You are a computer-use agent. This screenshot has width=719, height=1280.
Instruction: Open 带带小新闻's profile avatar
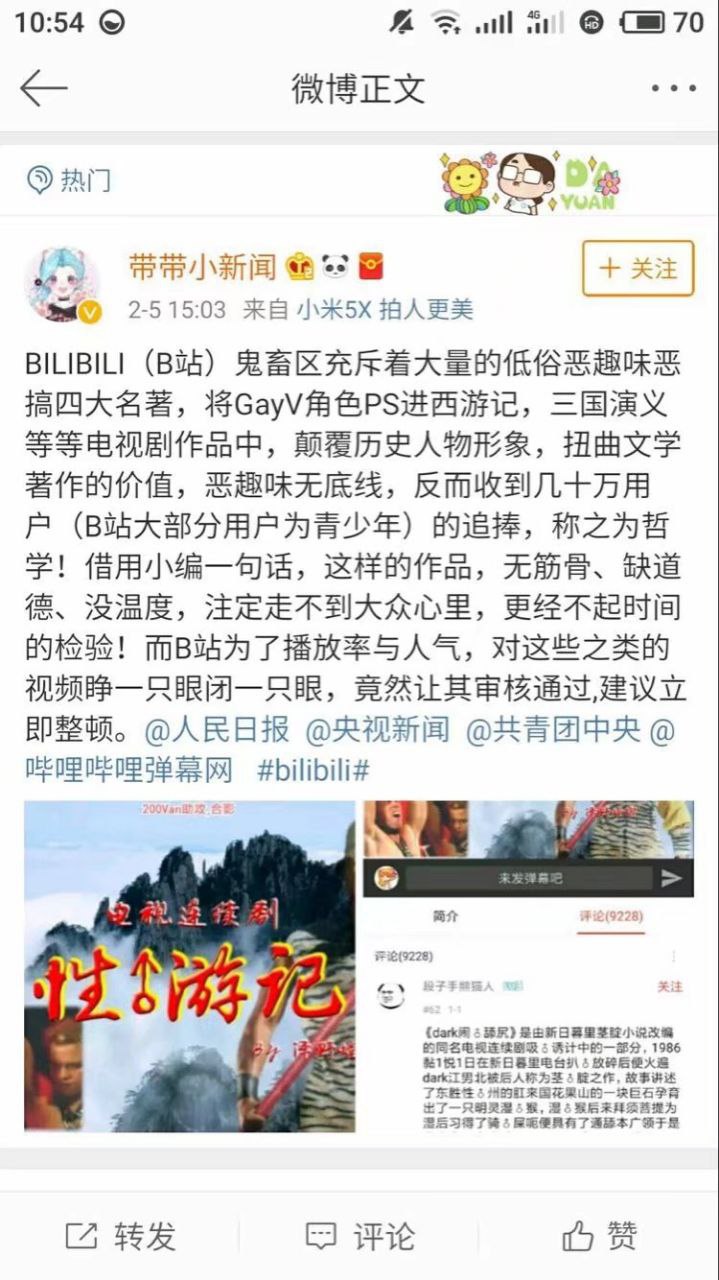coord(63,285)
